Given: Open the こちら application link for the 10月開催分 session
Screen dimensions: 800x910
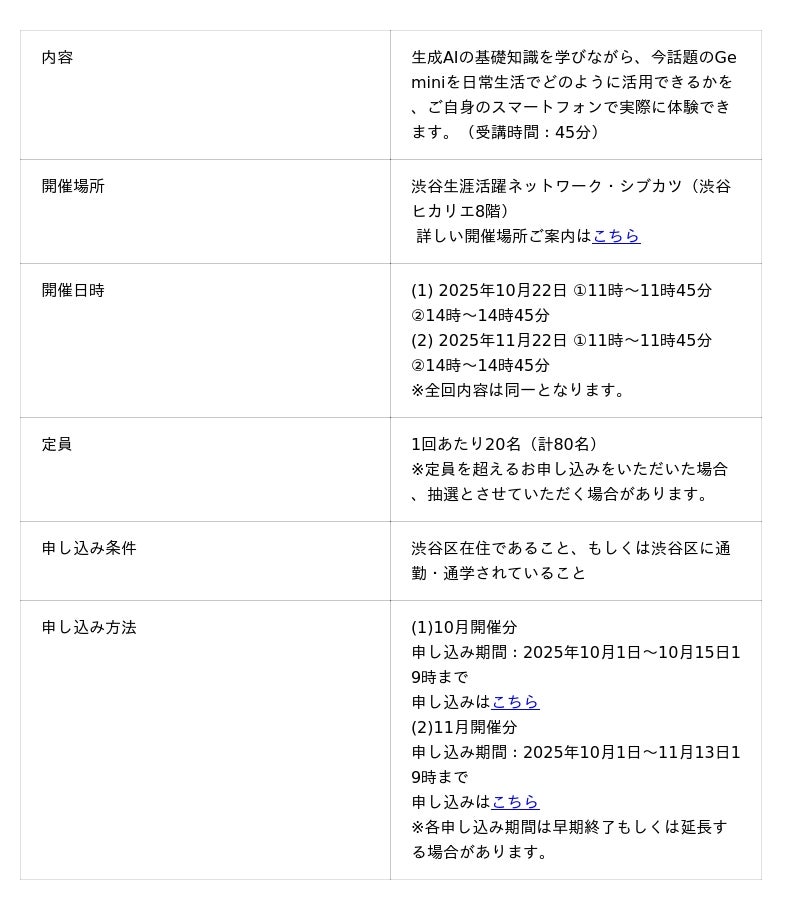Looking at the screenshot, I should (515, 702).
